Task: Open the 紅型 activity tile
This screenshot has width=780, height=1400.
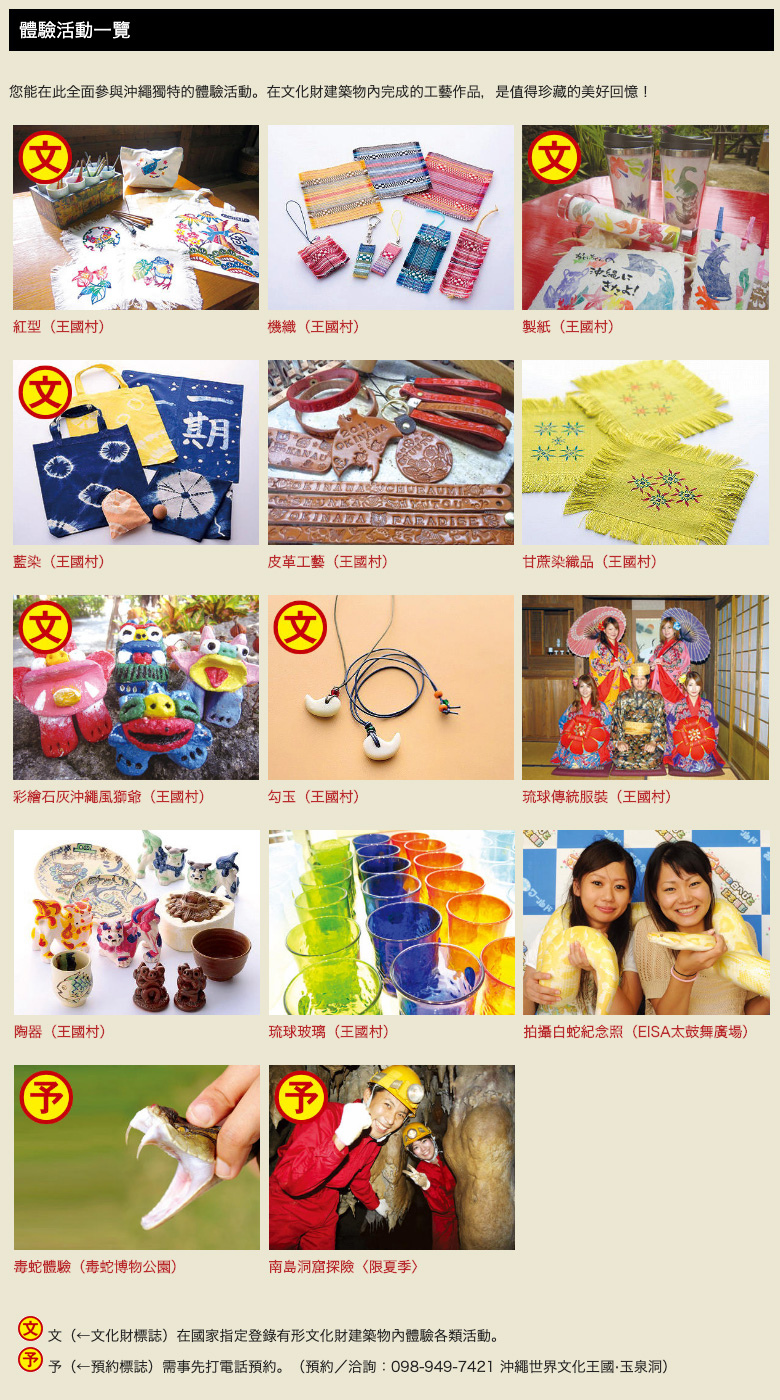Action: (136, 218)
